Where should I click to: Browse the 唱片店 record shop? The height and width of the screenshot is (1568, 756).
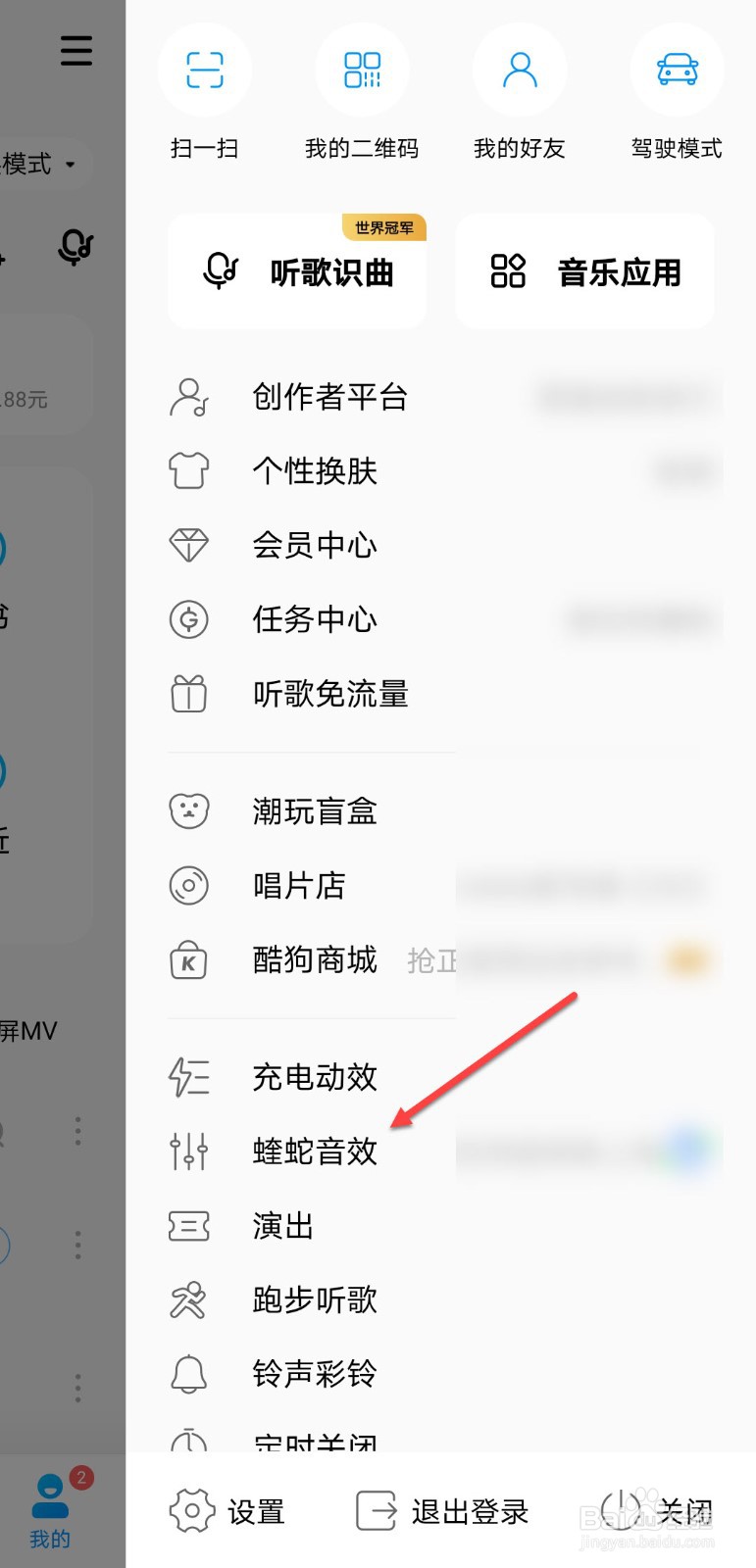pyautogui.click(x=299, y=885)
